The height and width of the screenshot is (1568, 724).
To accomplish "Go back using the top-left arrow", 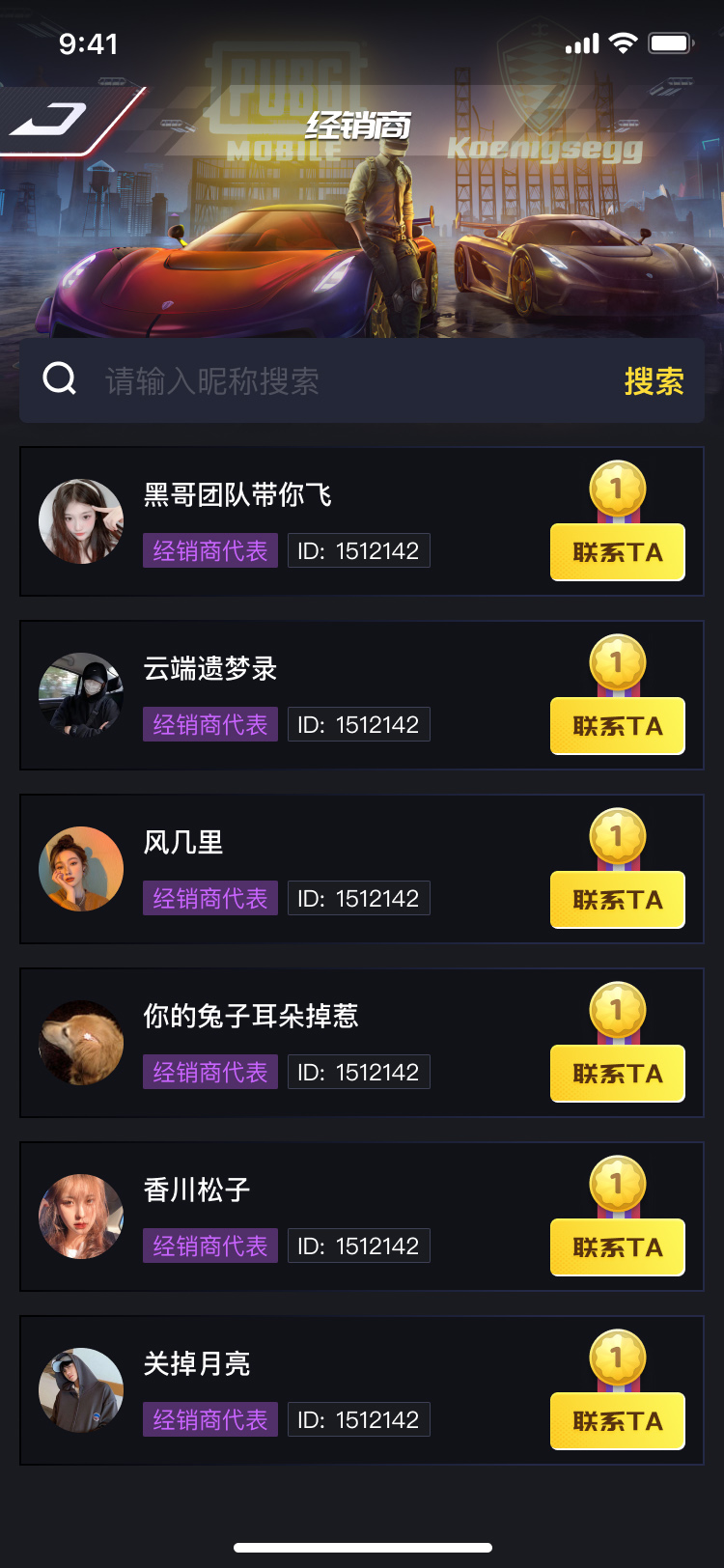I will point(50,120).
